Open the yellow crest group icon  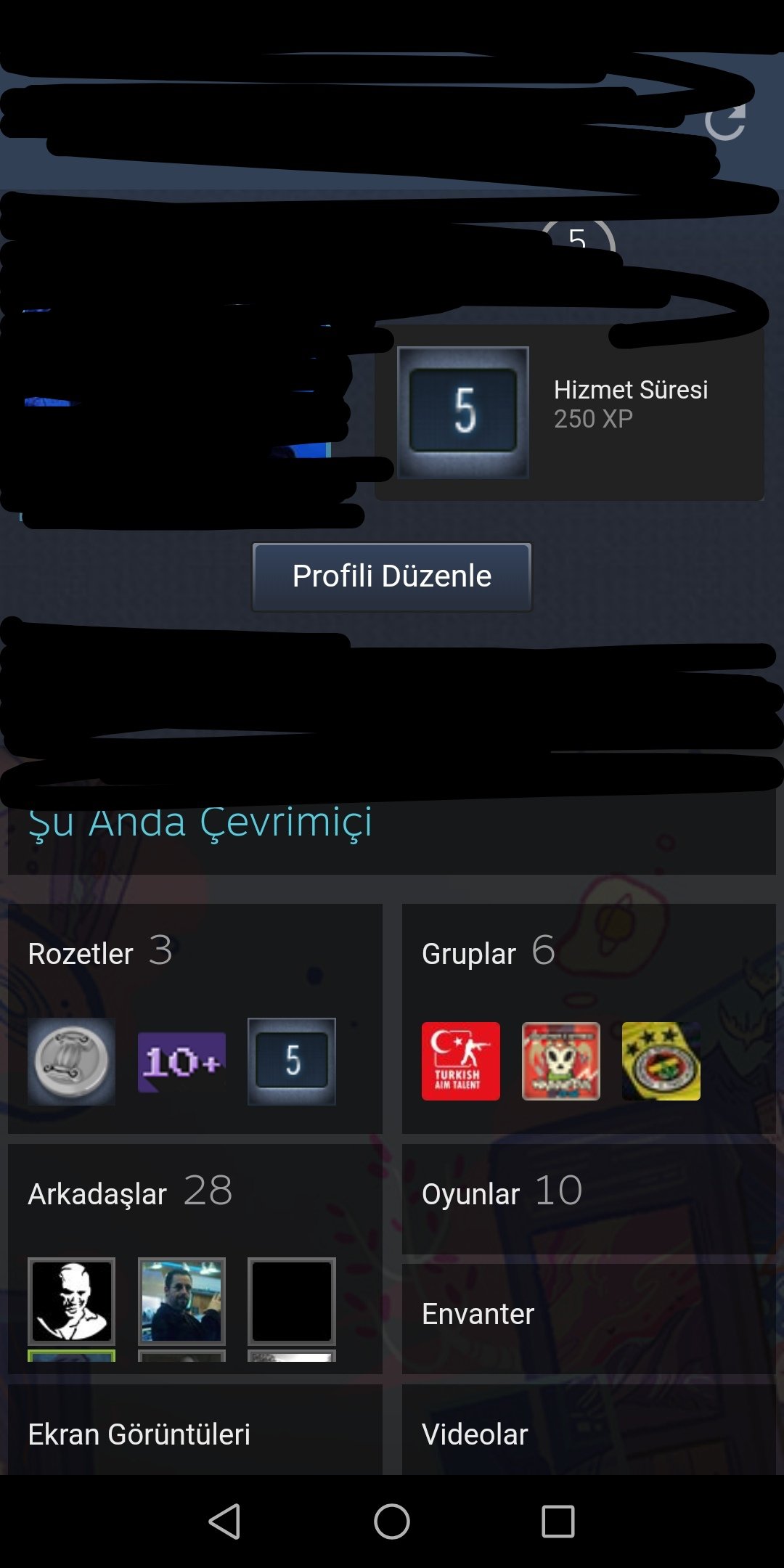click(x=661, y=1061)
